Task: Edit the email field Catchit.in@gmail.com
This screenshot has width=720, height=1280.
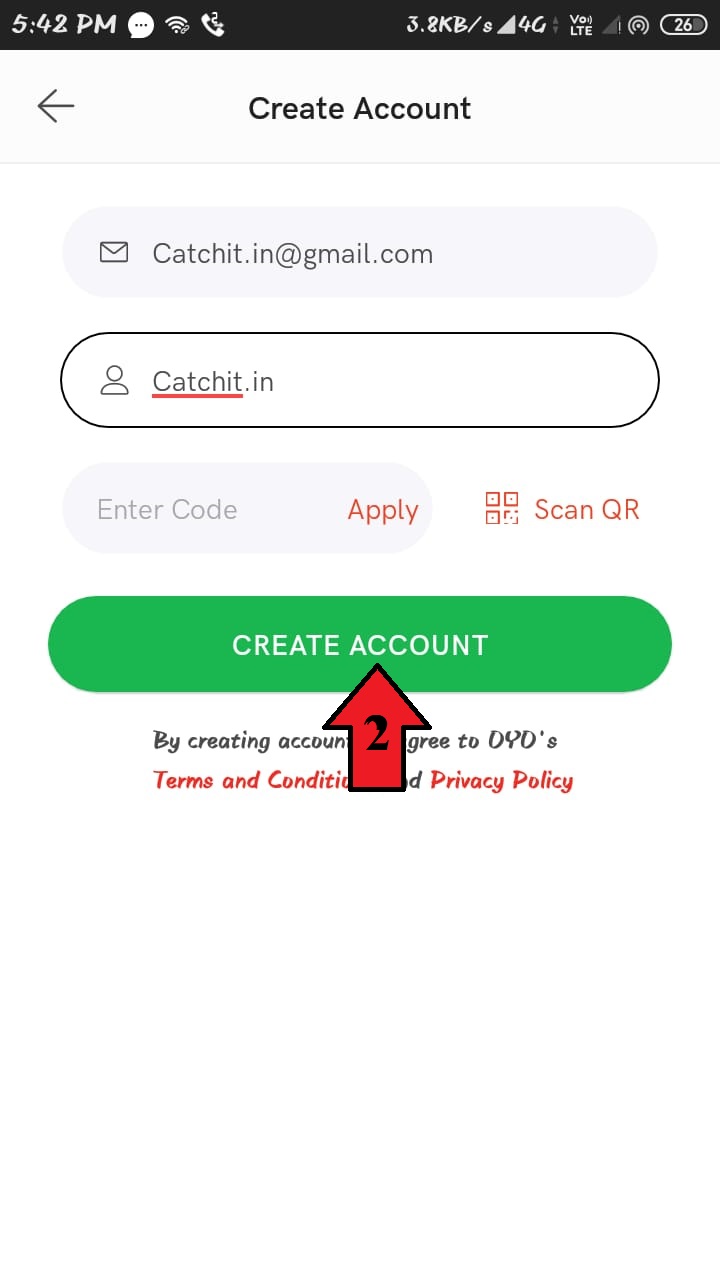Action: 360,253
